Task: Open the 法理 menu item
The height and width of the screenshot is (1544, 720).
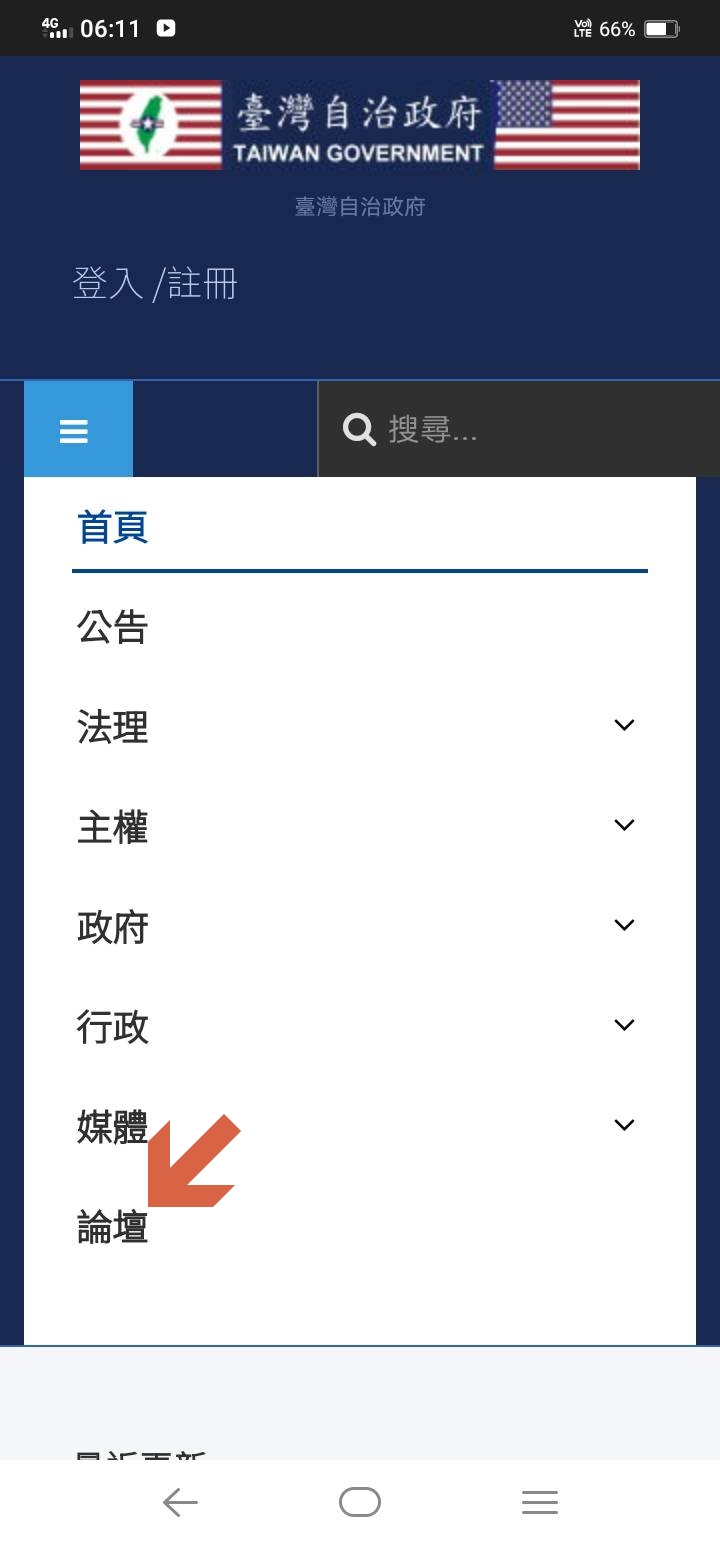Action: [113, 727]
